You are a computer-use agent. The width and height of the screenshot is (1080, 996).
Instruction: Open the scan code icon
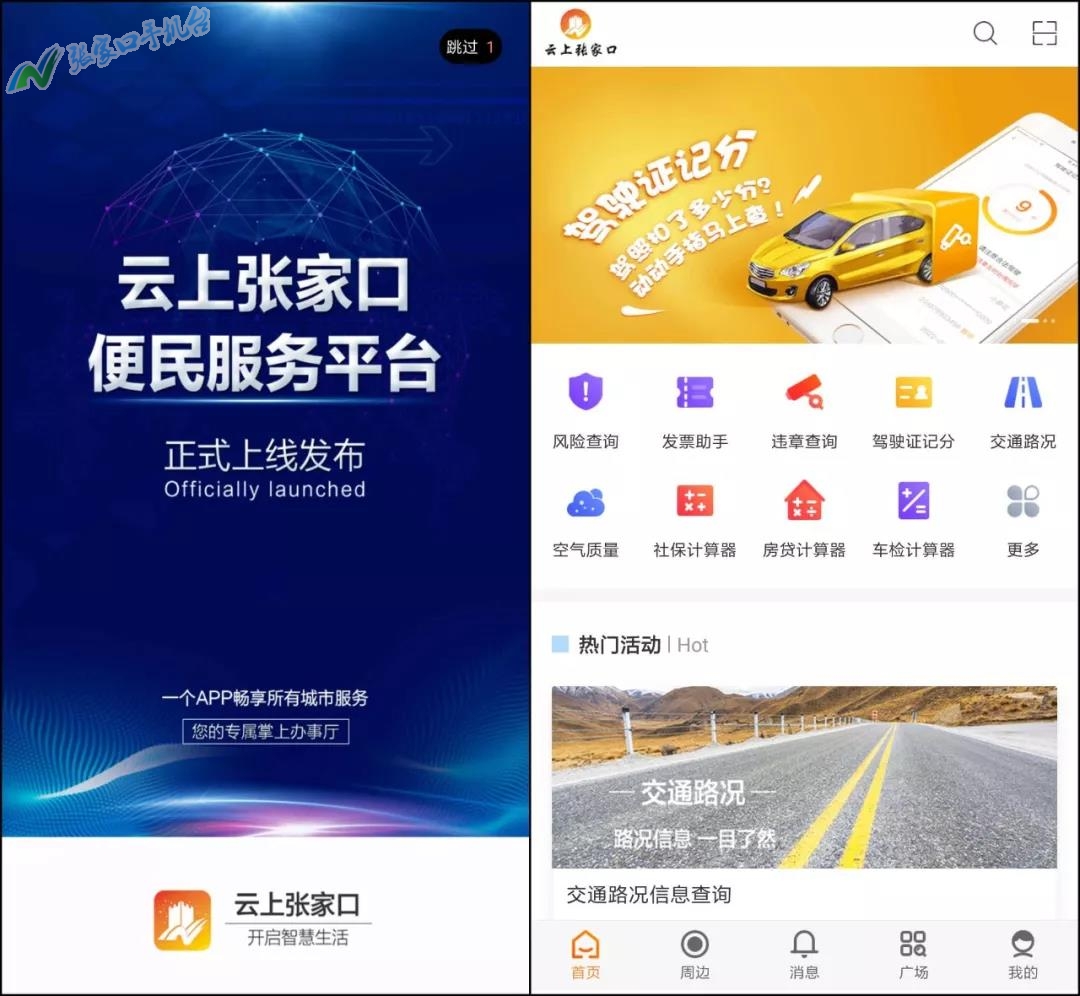click(1044, 33)
